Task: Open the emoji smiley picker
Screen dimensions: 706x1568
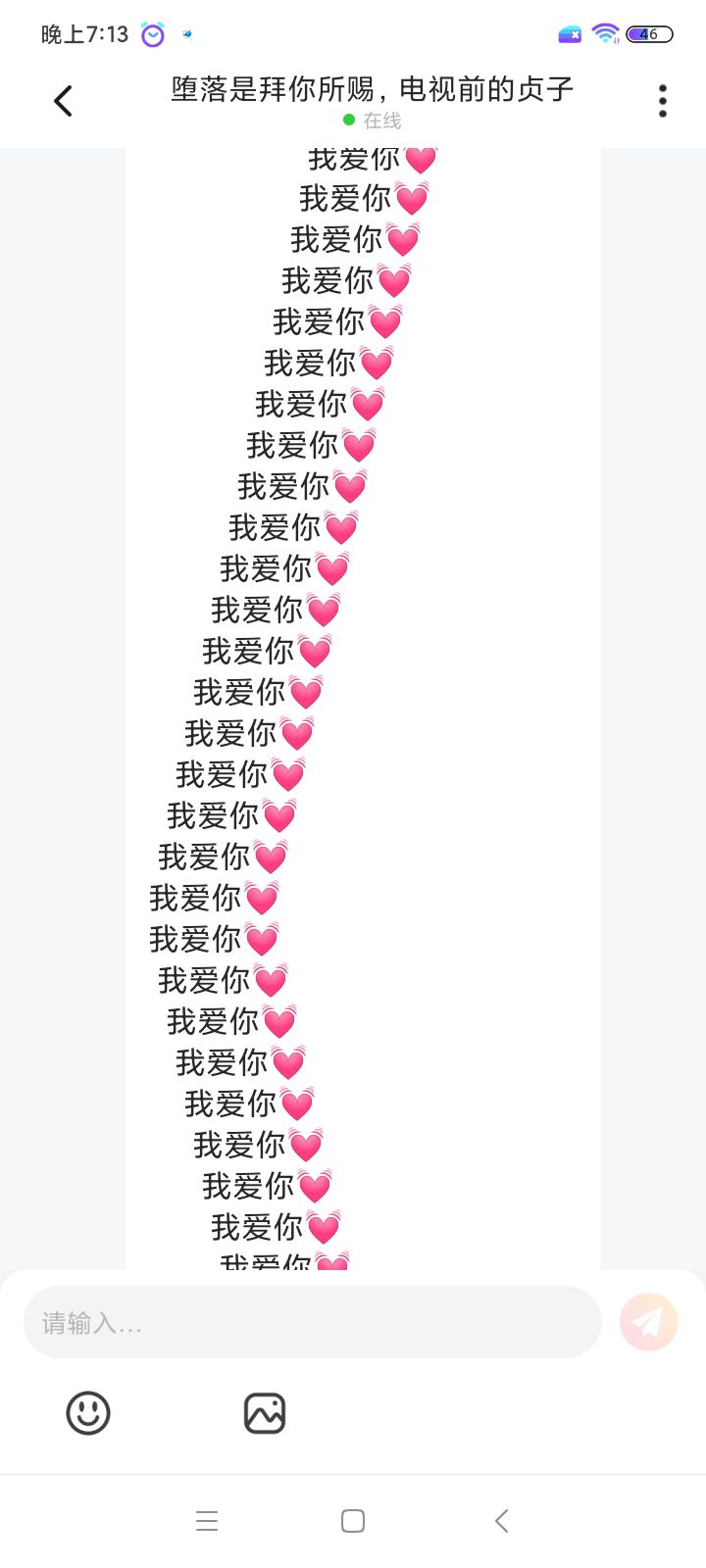Action: pyautogui.click(x=88, y=1413)
